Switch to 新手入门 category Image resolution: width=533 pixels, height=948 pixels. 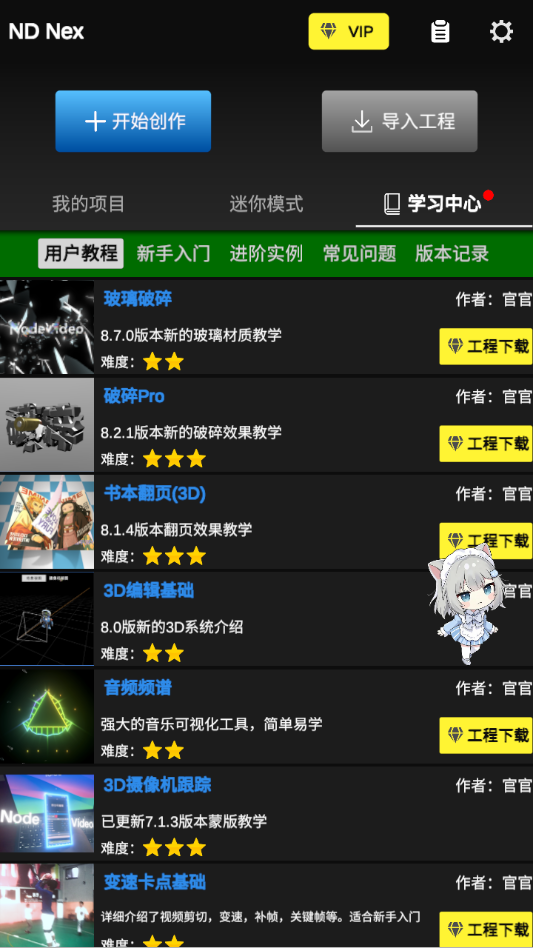[173, 253]
